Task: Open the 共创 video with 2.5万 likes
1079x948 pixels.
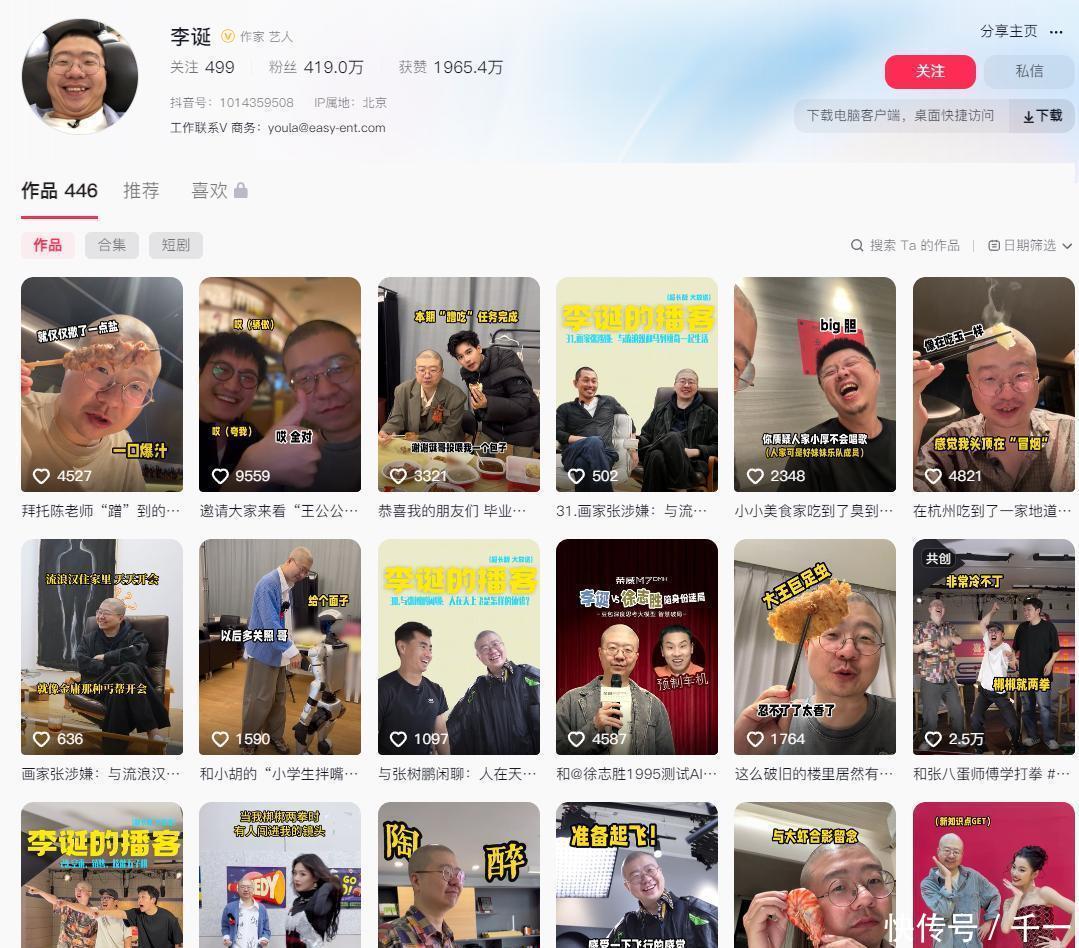Action: point(993,647)
